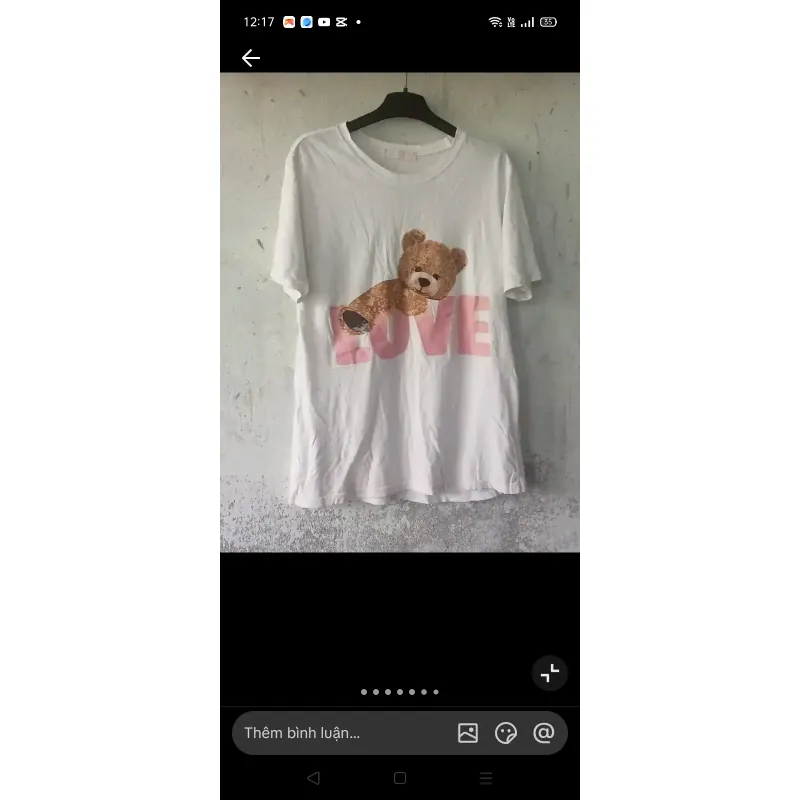Collapse the full-screen photo view
Screen dimensions: 800x800
(550, 673)
